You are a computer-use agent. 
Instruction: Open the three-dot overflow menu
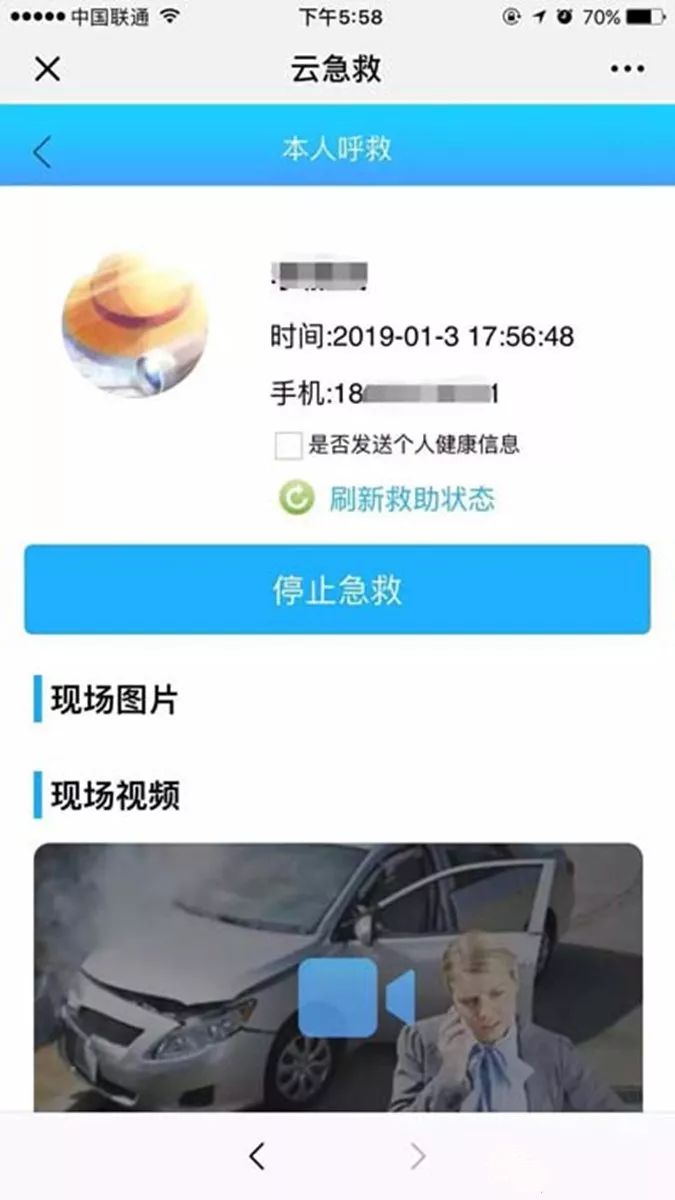(627, 69)
